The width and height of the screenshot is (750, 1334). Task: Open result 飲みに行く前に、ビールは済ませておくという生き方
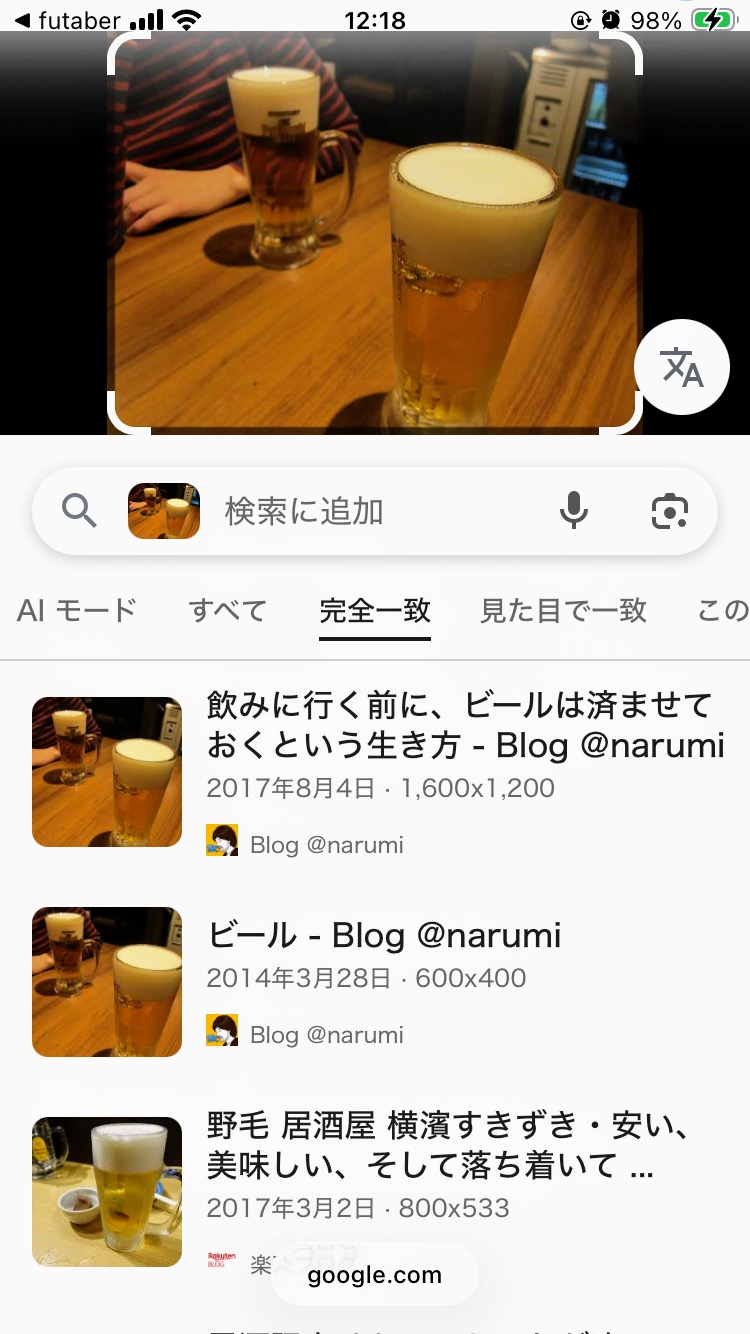[465, 725]
